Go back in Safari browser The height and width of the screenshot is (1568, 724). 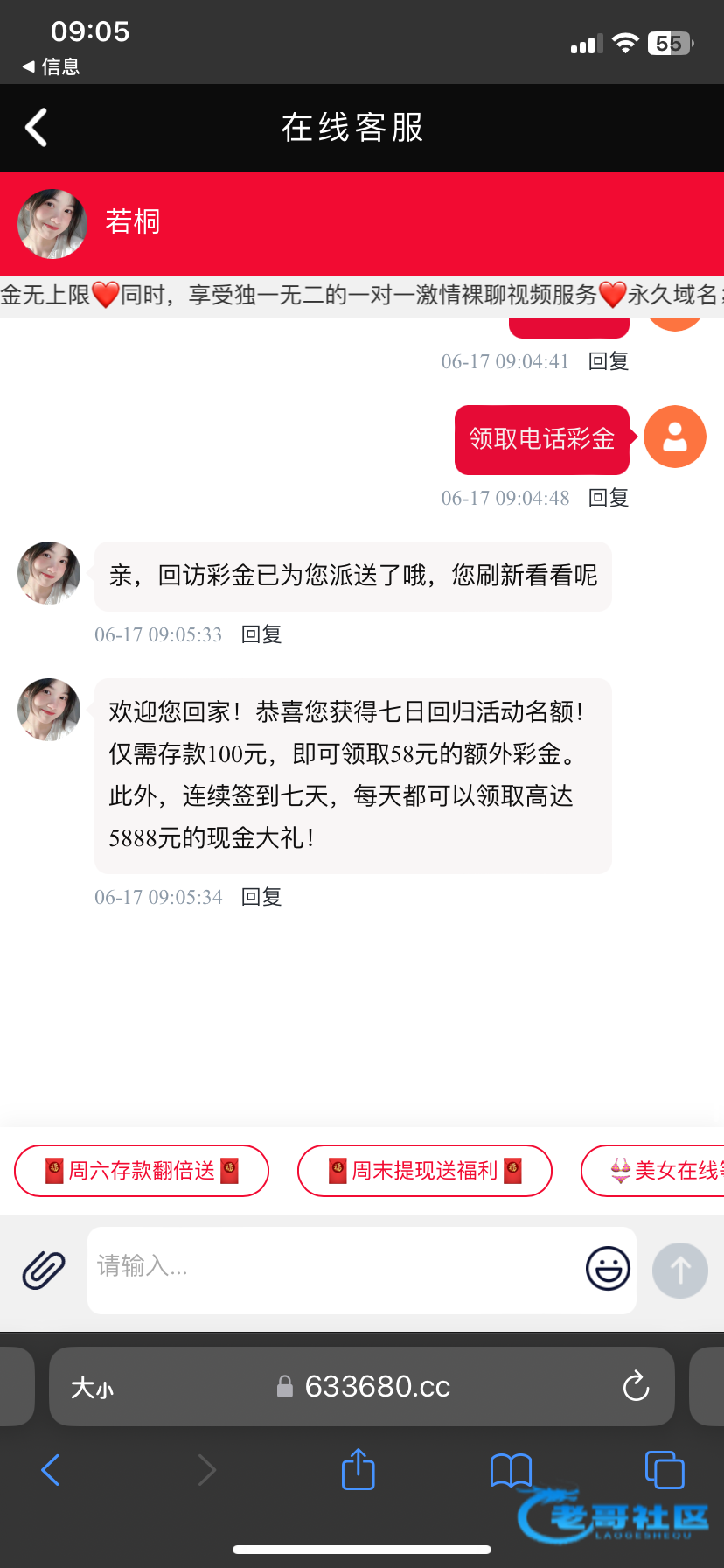(51, 1470)
